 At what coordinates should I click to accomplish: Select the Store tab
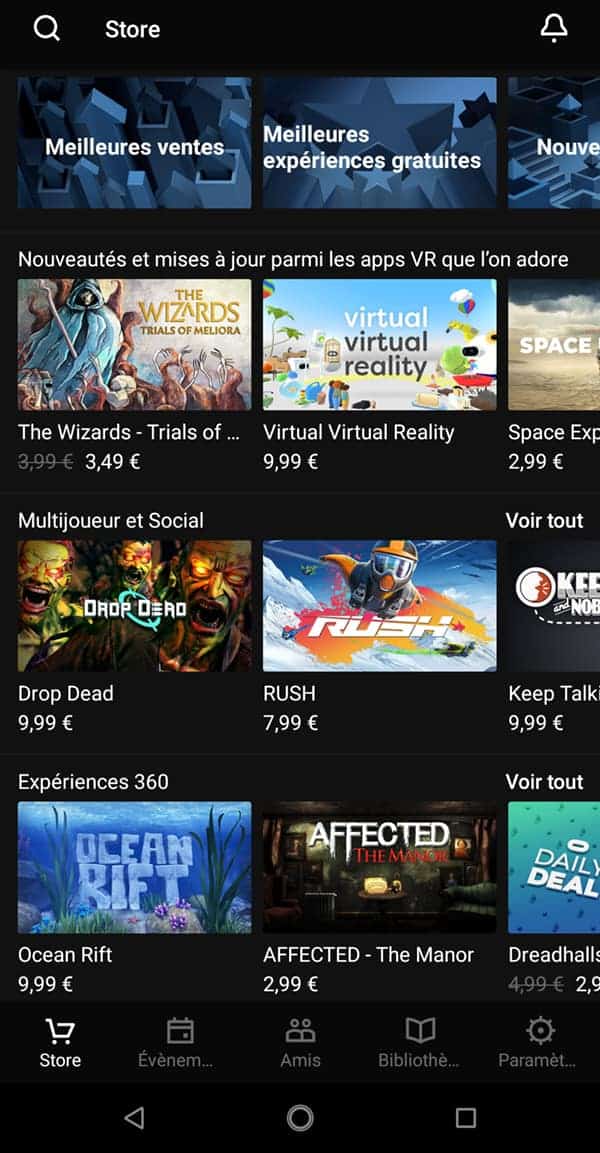click(60, 1042)
